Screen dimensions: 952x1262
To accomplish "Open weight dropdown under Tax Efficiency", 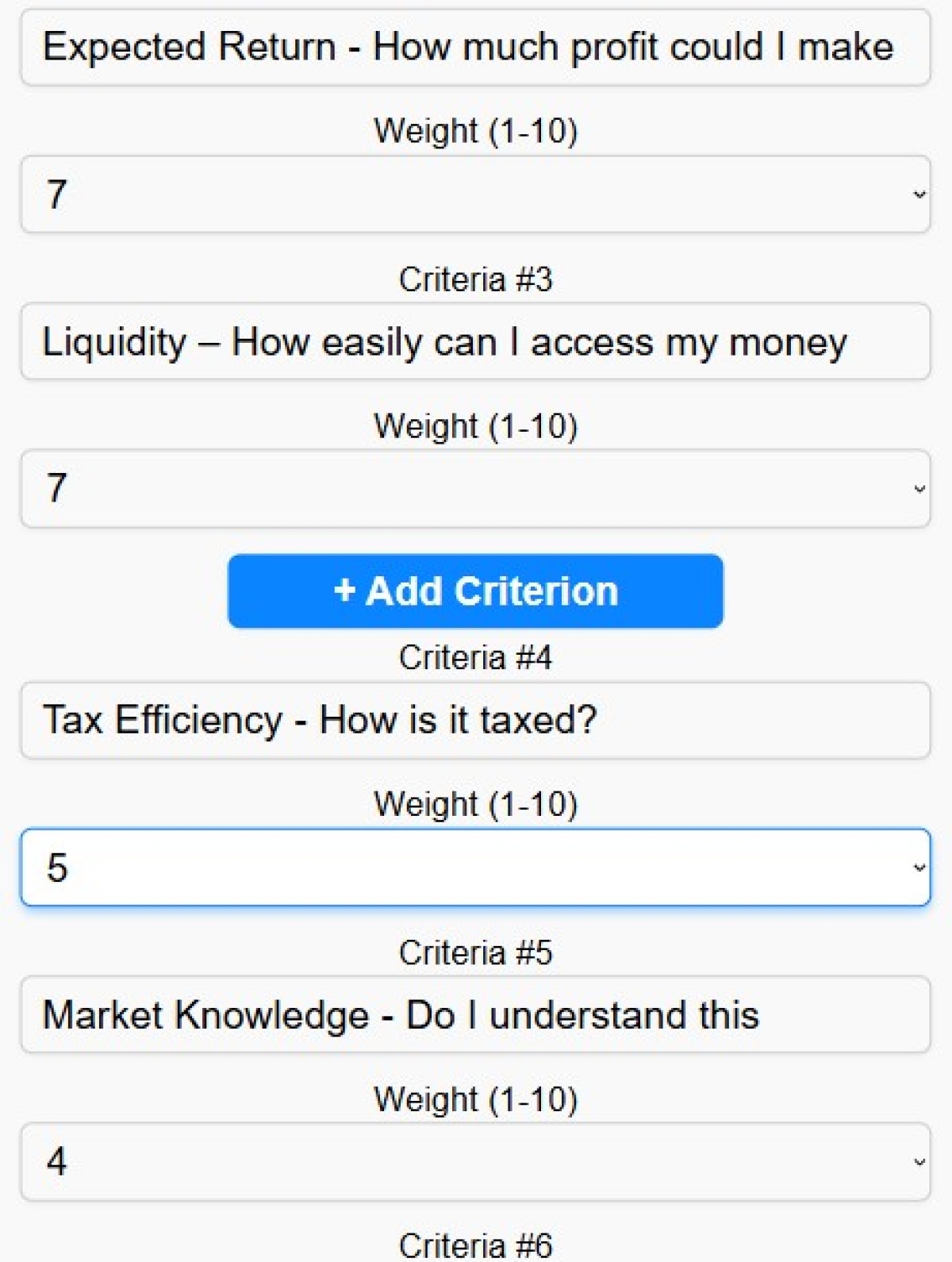I will (474, 867).
